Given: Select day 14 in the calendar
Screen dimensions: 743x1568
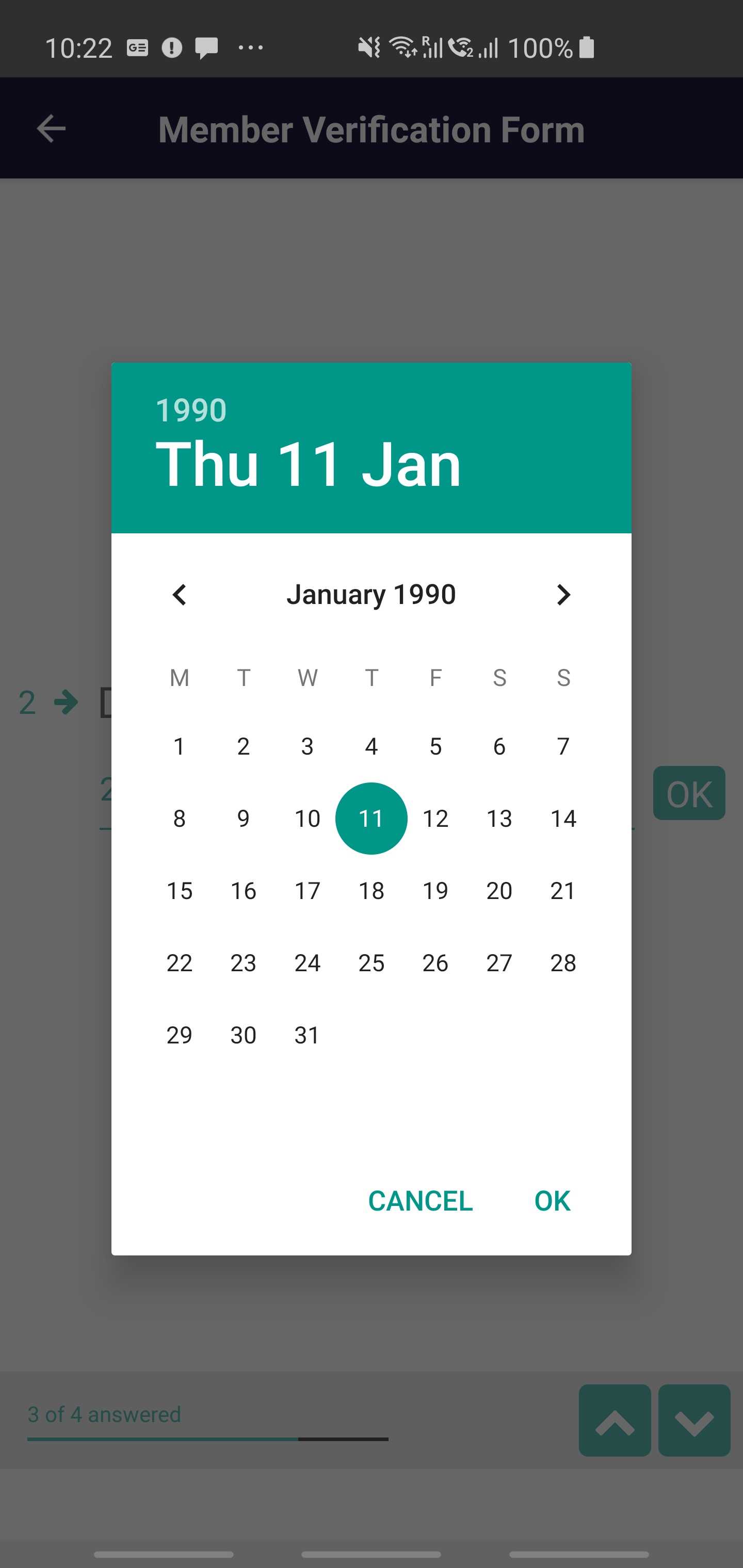Looking at the screenshot, I should tap(563, 819).
